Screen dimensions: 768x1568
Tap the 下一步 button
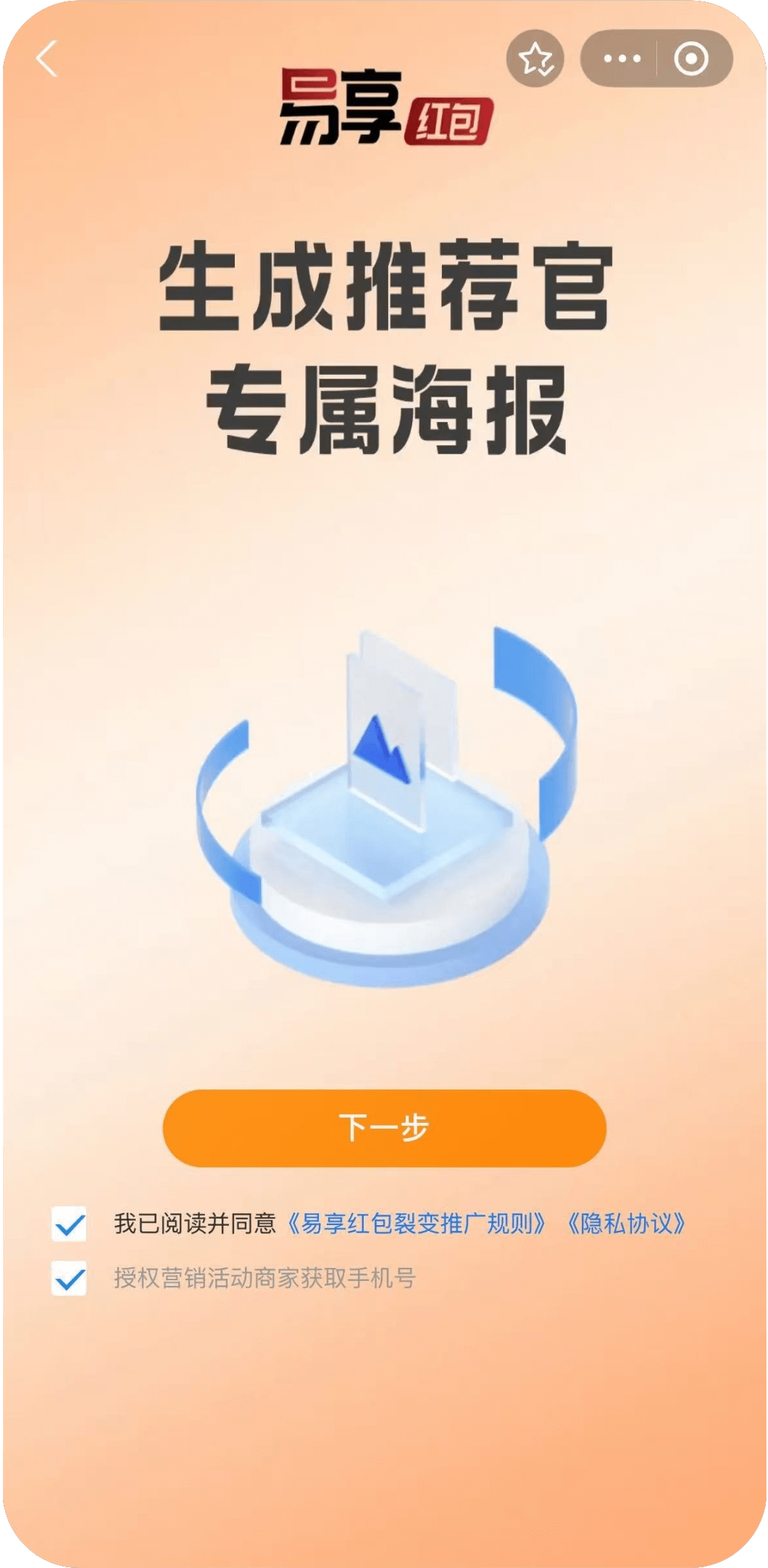pos(384,1128)
